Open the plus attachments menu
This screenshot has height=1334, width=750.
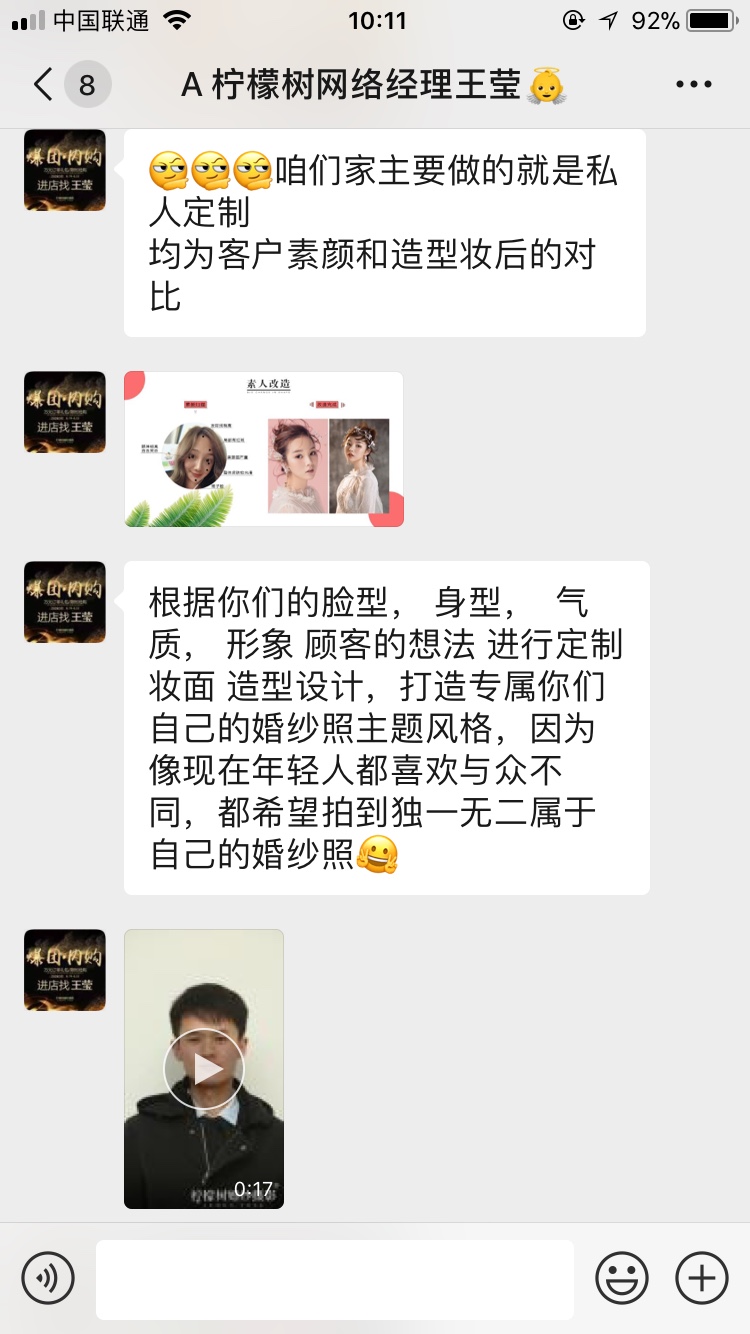[702, 1278]
